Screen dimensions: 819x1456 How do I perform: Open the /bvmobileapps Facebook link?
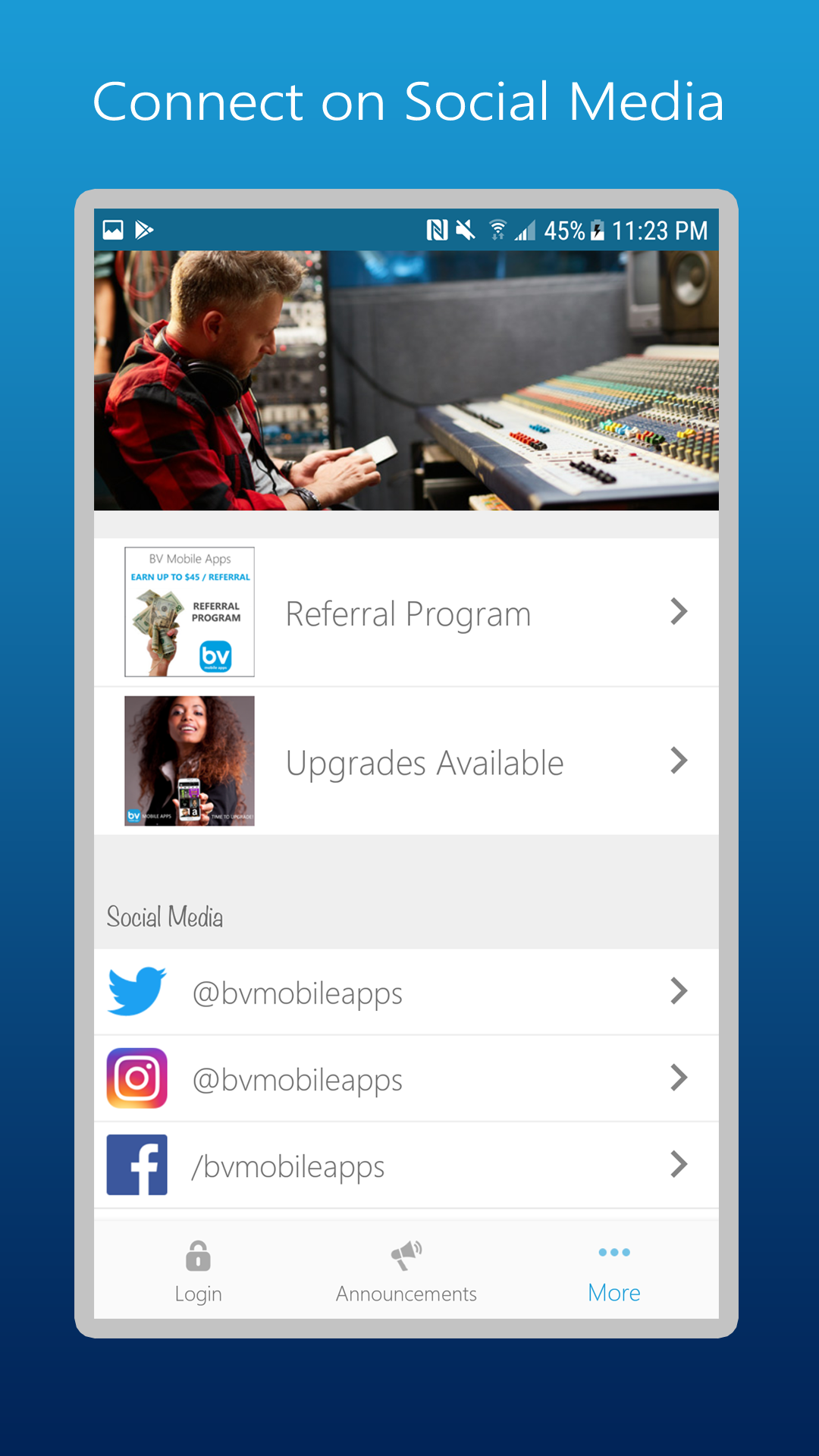coord(289,1165)
